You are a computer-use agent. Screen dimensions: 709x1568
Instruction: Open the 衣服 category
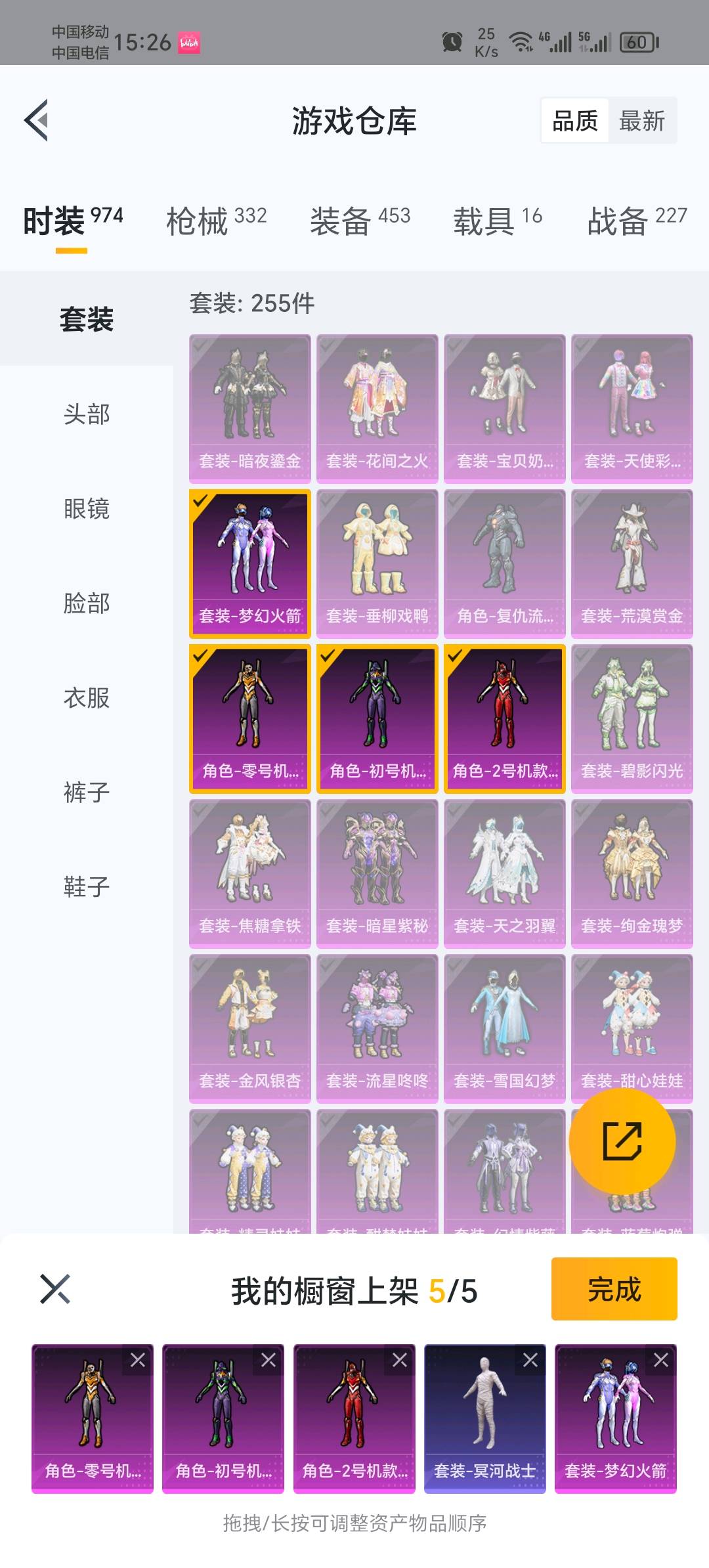[87, 698]
